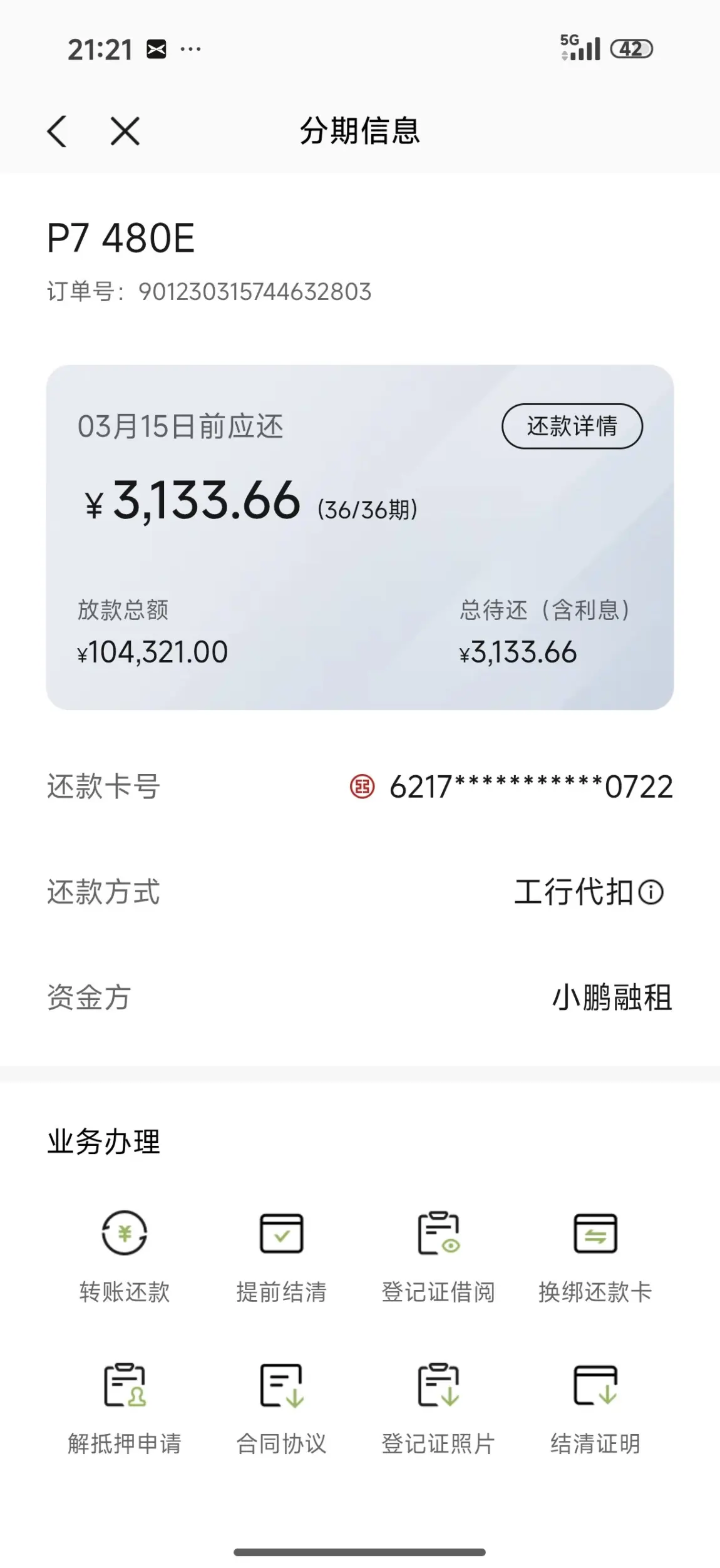The height and width of the screenshot is (1568, 720).
Task: Open 登记证借阅
Action: click(438, 1255)
